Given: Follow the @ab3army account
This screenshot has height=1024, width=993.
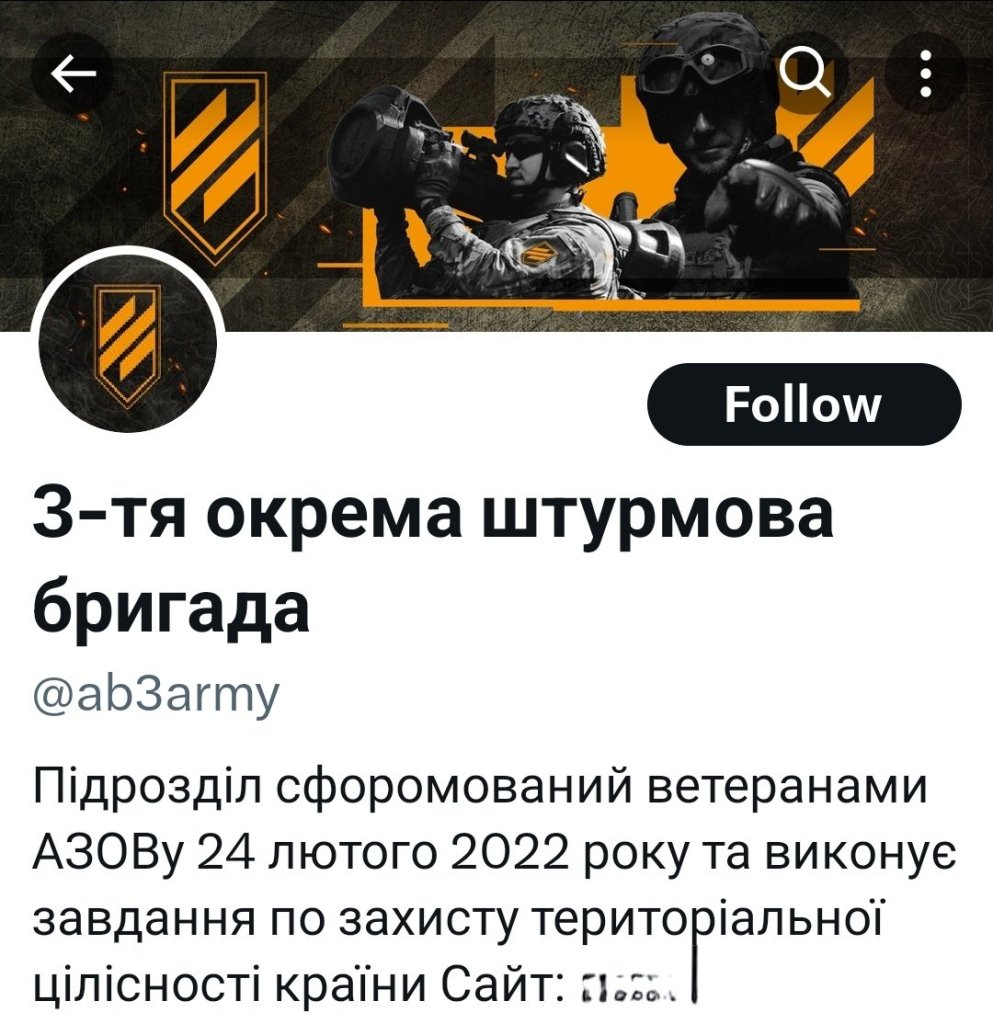Looking at the screenshot, I should (803, 404).
